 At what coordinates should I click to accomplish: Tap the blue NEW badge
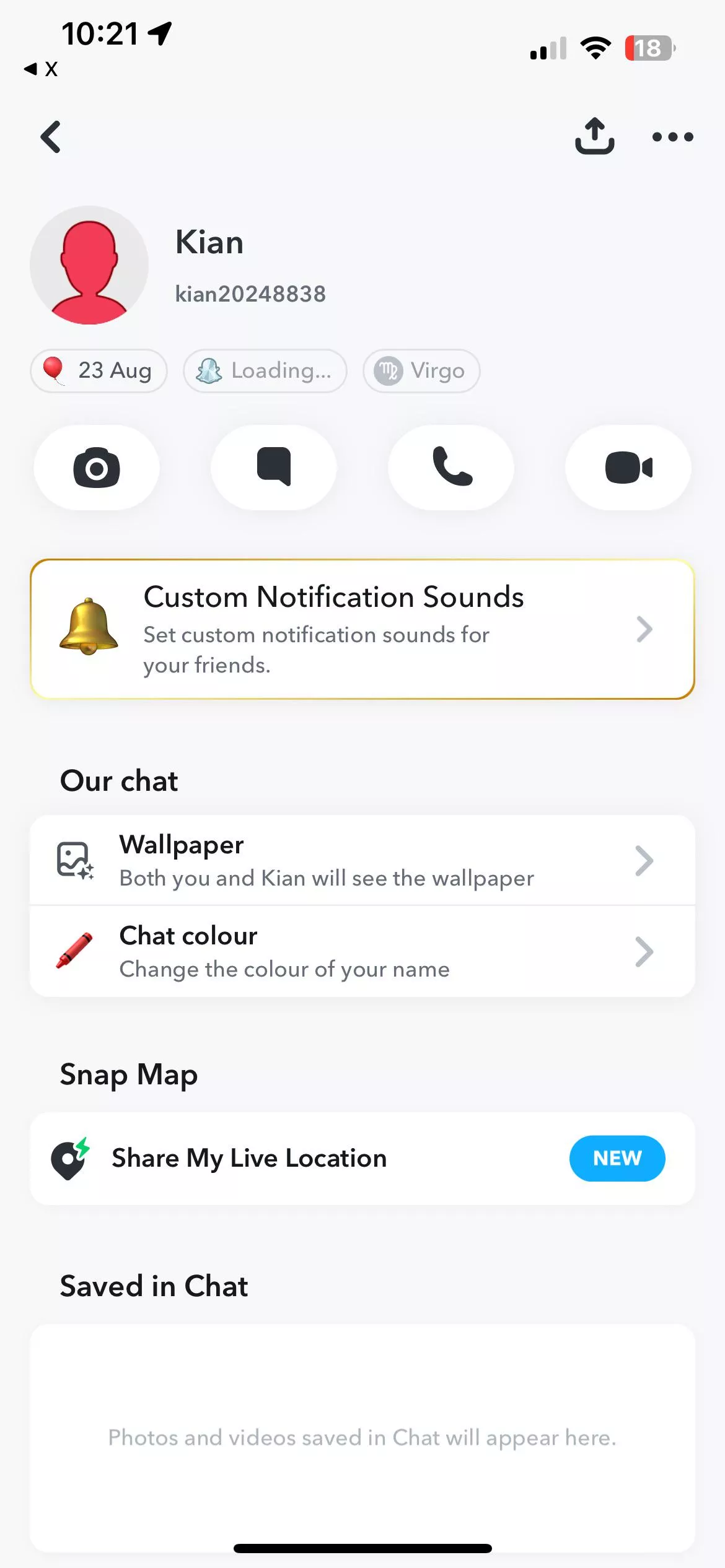click(x=617, y=1158)
